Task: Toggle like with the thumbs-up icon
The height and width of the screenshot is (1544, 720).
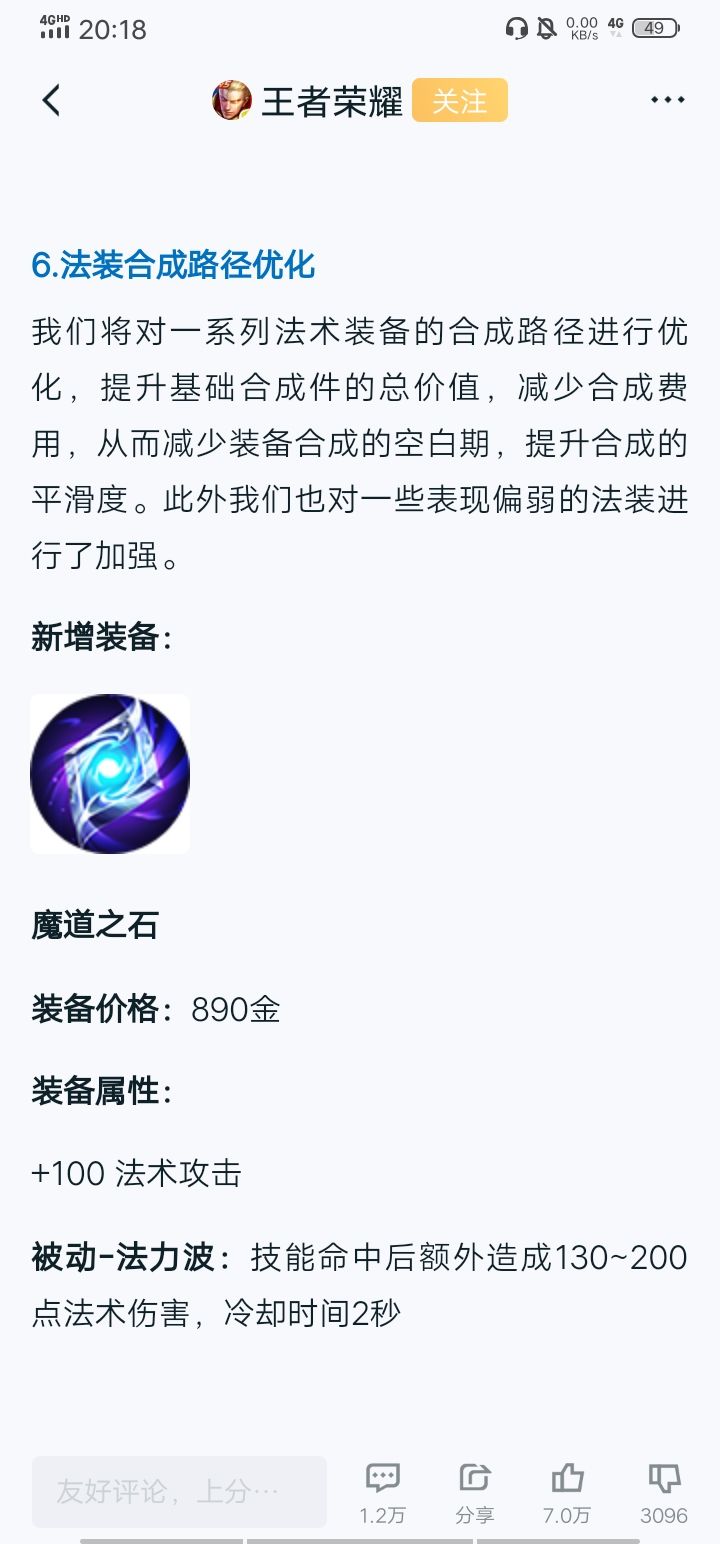Action: (567, 1477)
